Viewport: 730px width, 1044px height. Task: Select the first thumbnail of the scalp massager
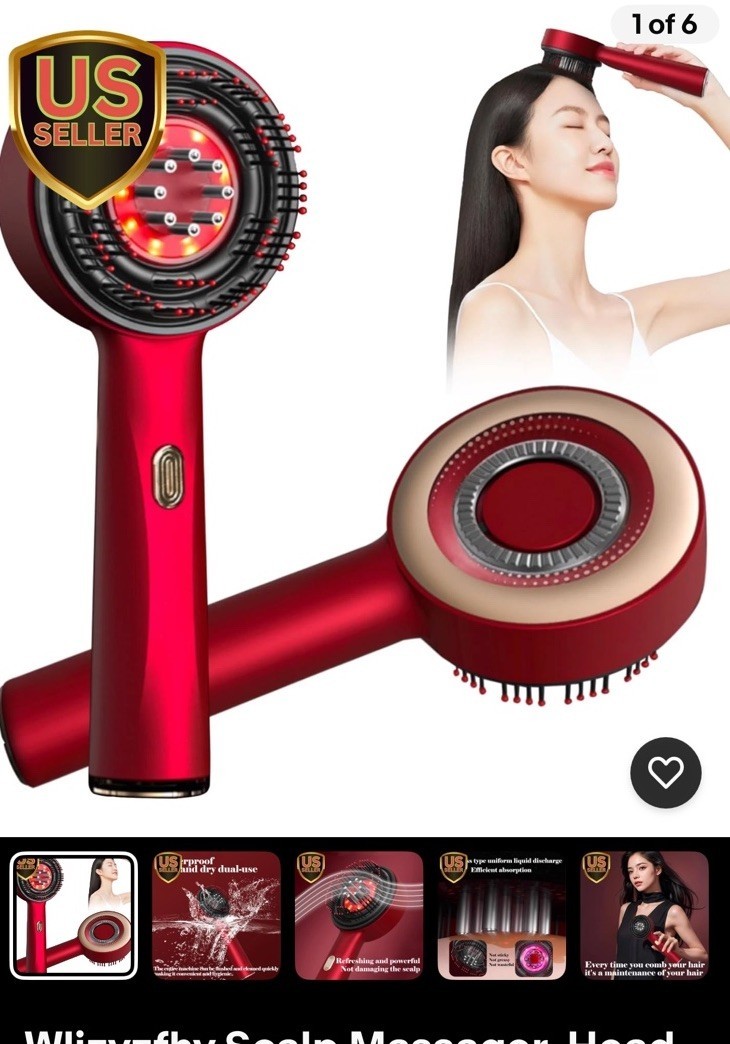(74, 915)
